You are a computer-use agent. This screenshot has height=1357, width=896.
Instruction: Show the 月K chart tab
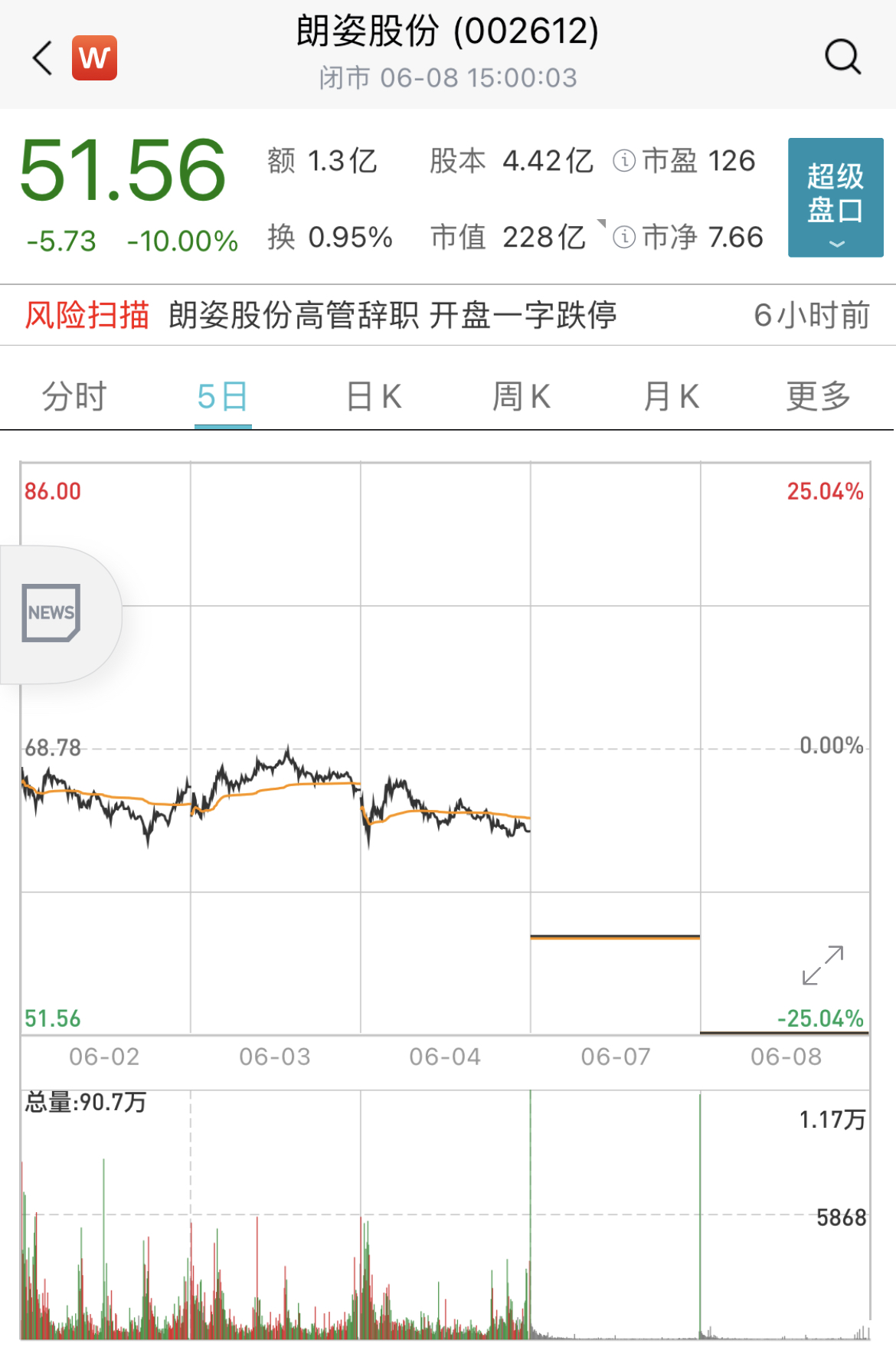(x=671, y=397)
